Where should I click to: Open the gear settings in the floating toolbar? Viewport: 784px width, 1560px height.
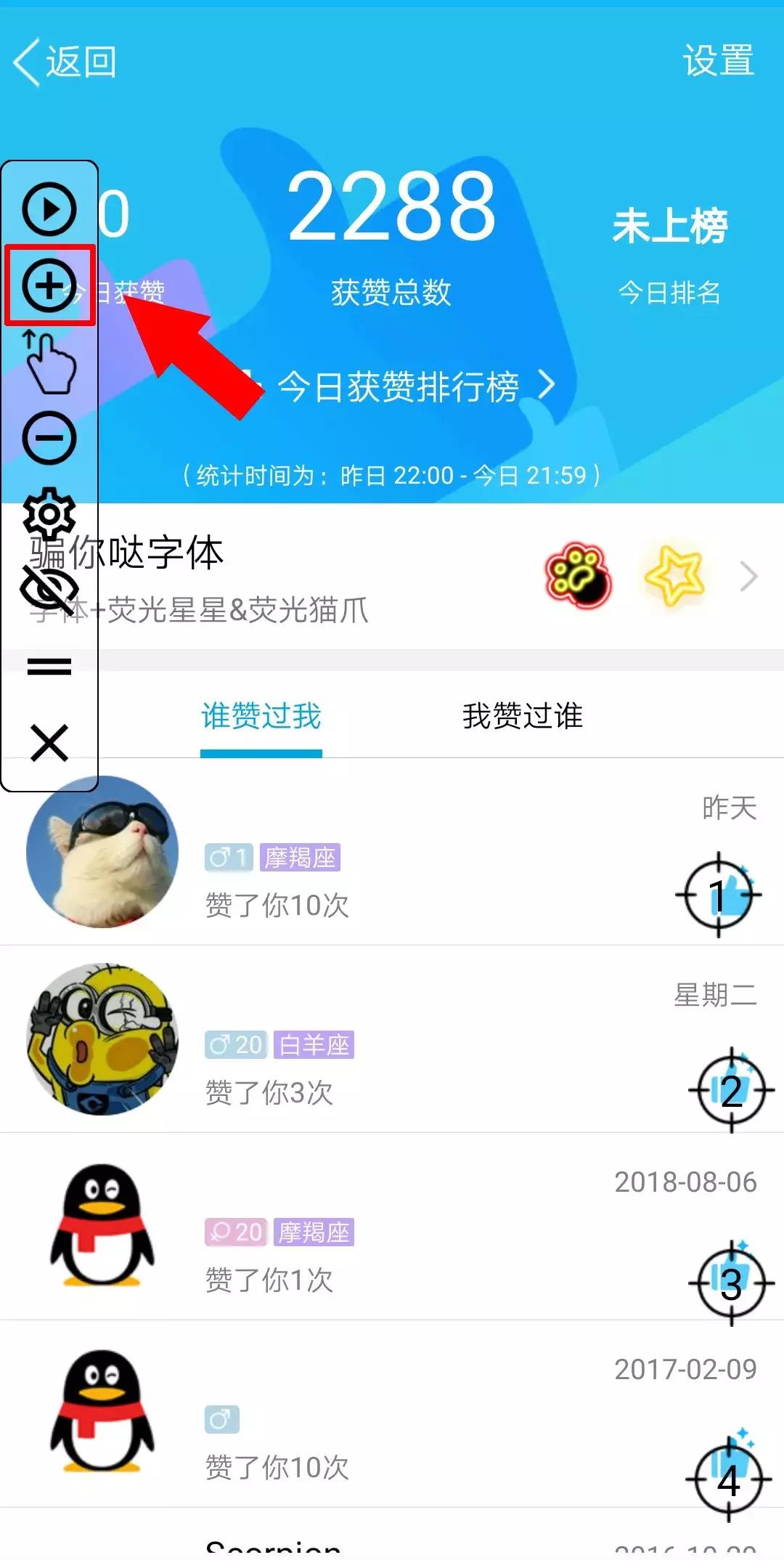[48, 514]
